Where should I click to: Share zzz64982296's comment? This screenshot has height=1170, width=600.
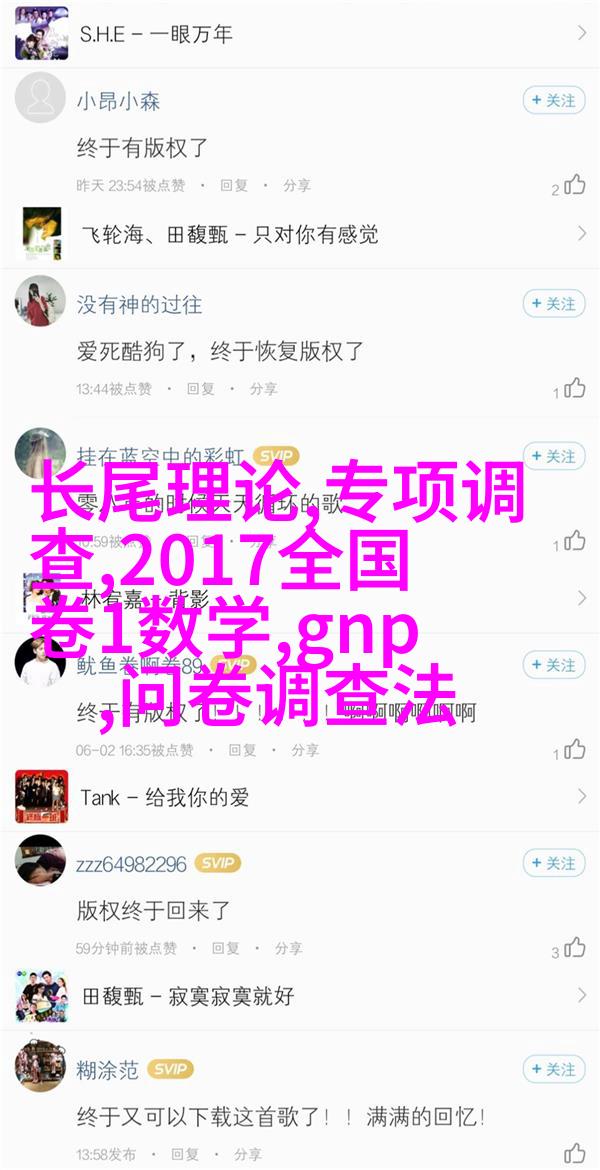click(289, 948)
